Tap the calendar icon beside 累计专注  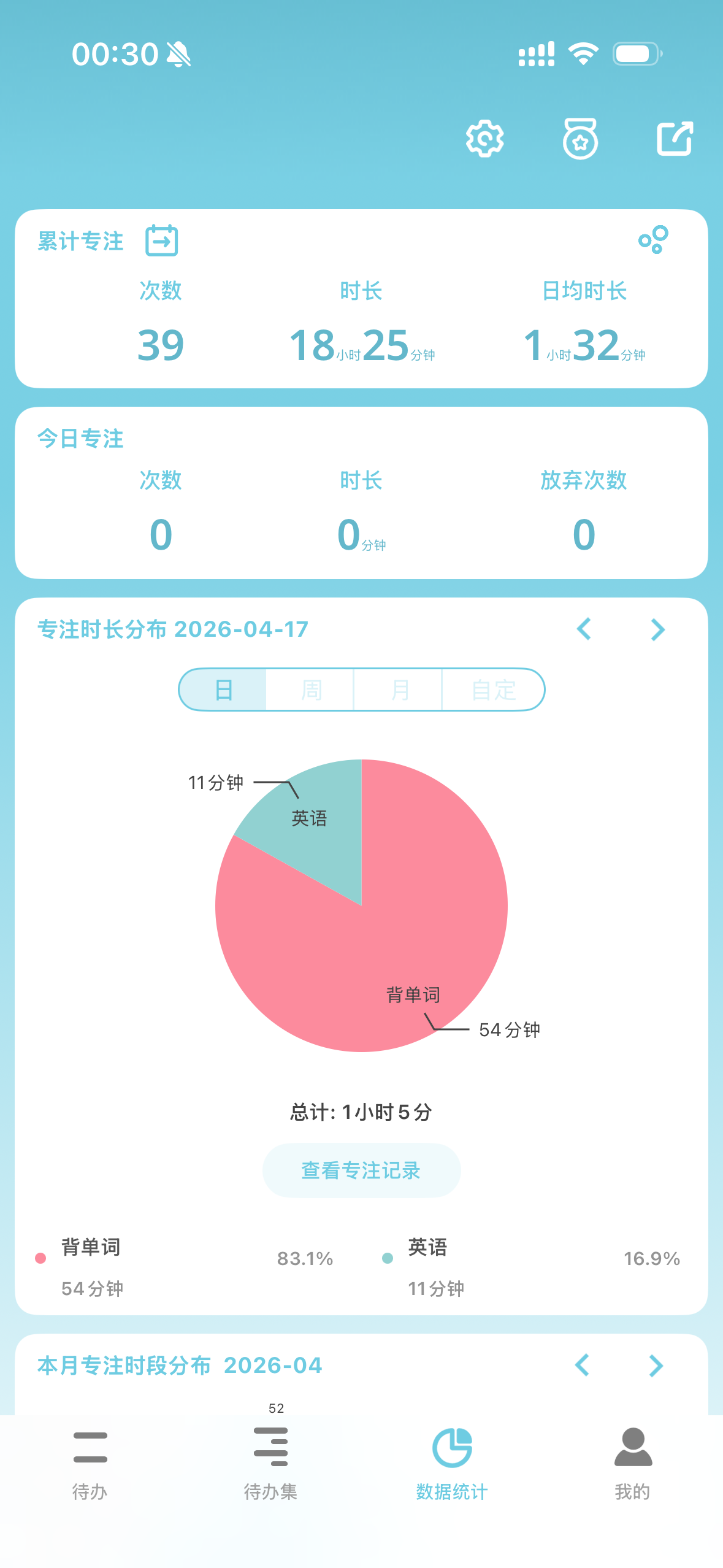[x=162, y=240]
